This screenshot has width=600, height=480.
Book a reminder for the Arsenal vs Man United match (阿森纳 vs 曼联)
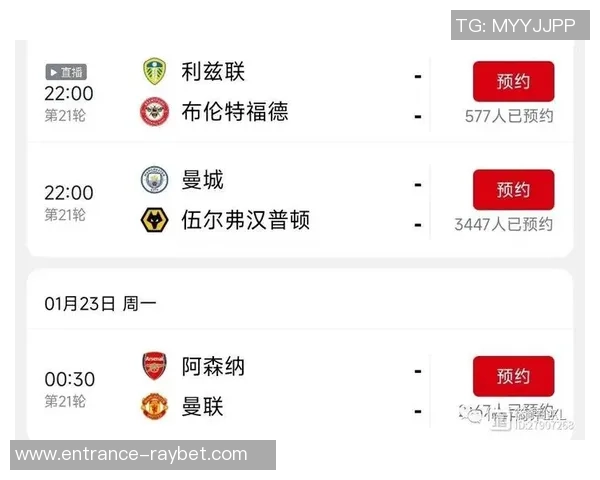point(513,376)
